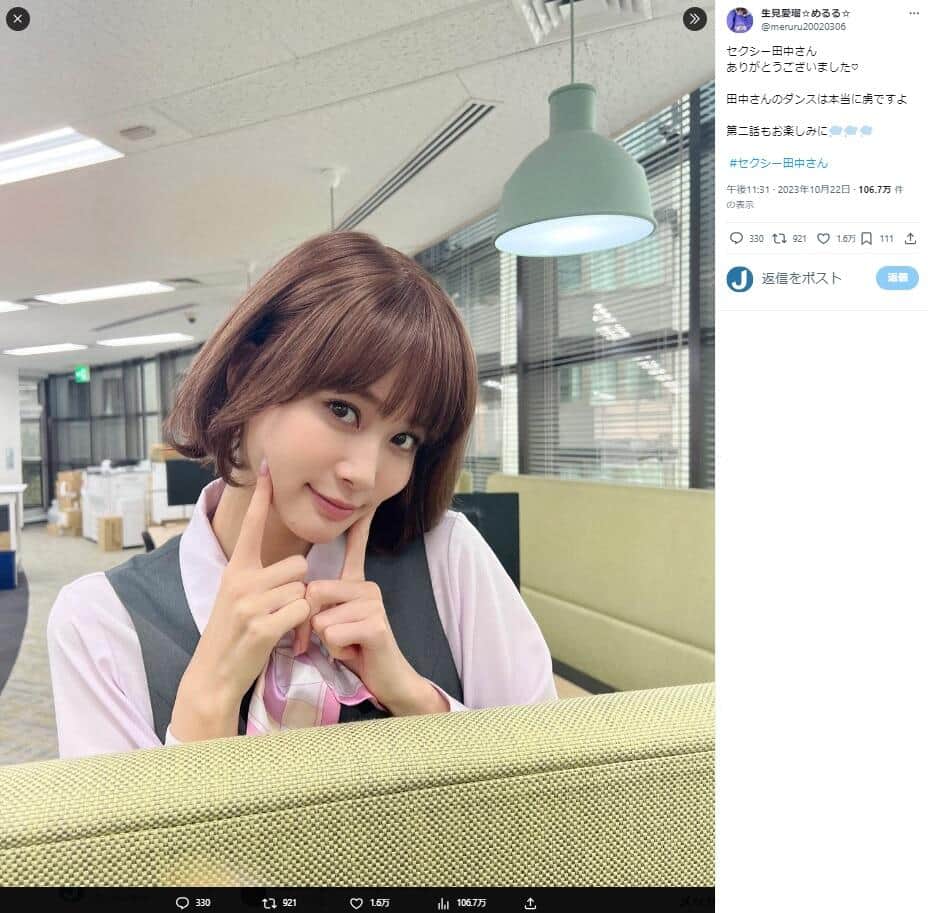Focus the 返信をポスト reply field

pos(810,278)
